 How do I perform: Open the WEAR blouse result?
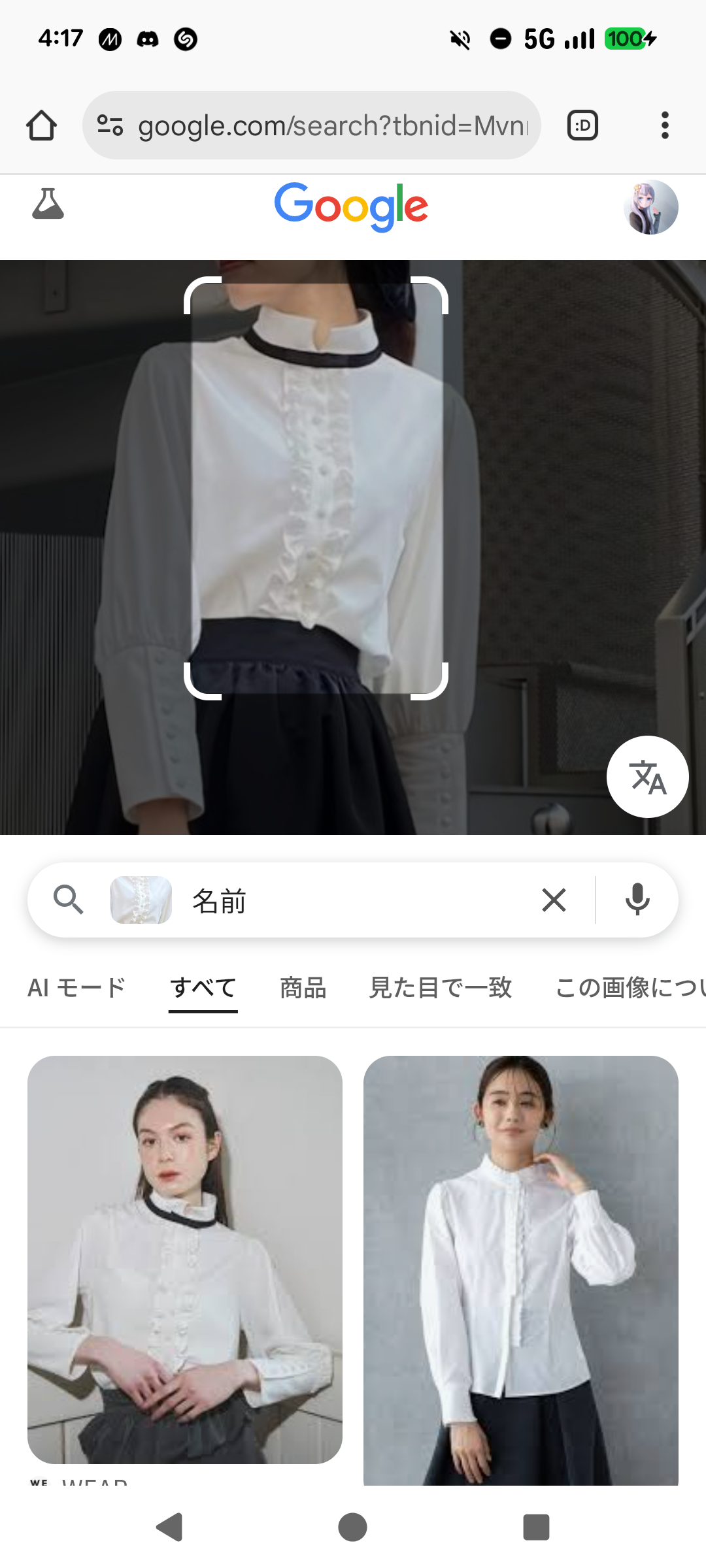pos(185,1260)
